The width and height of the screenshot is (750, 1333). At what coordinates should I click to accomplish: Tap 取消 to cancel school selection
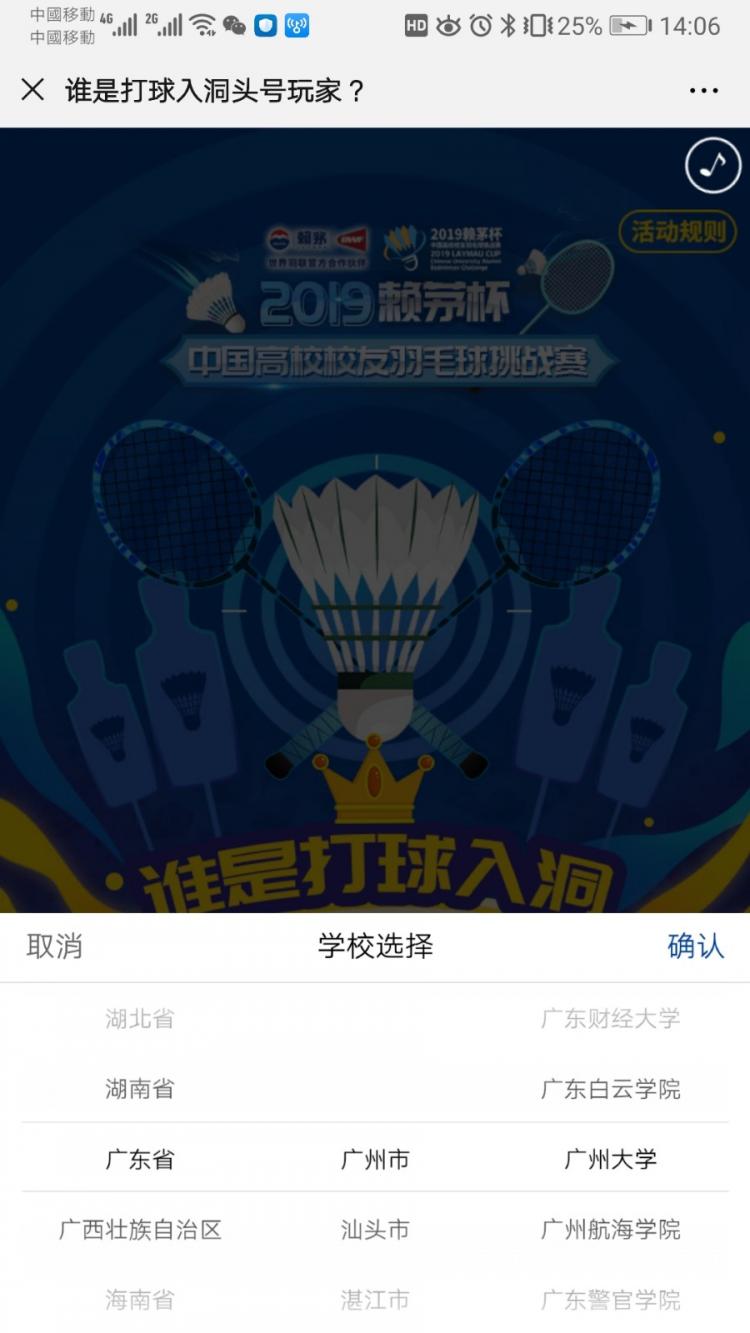point(54,946)
